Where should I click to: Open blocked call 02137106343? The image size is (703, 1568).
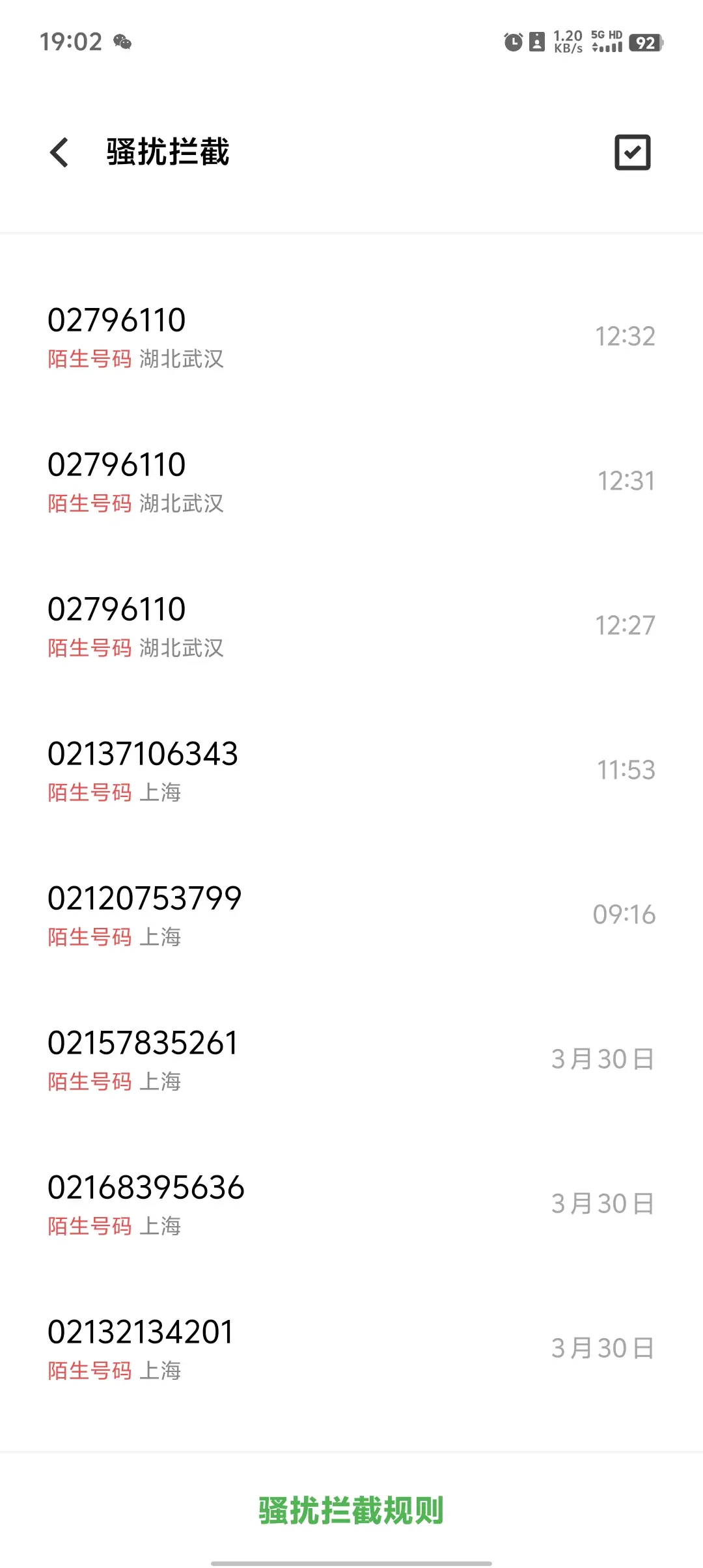point(351,770)
